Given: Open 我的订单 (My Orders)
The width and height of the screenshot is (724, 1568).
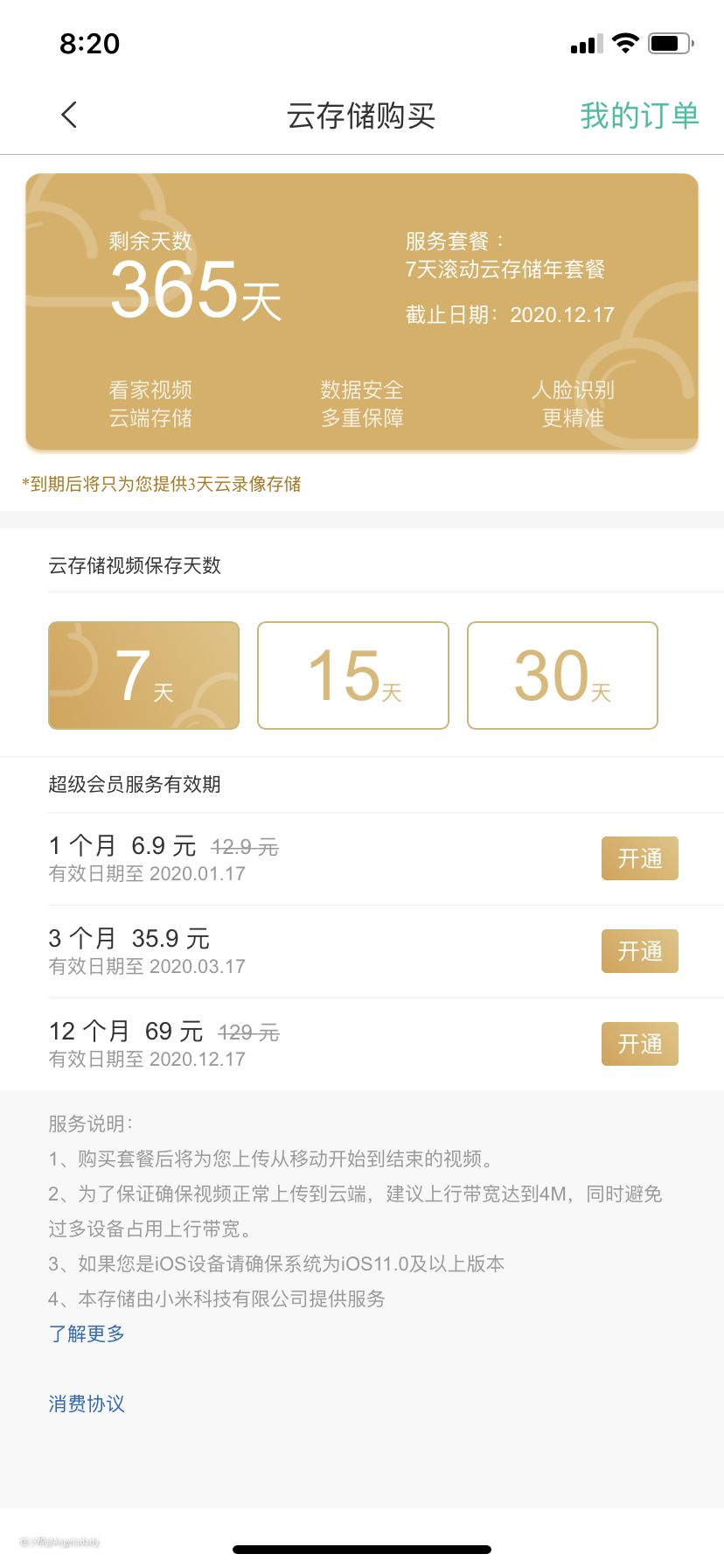Looking at the screenshot, I should (x=639, y=115).
